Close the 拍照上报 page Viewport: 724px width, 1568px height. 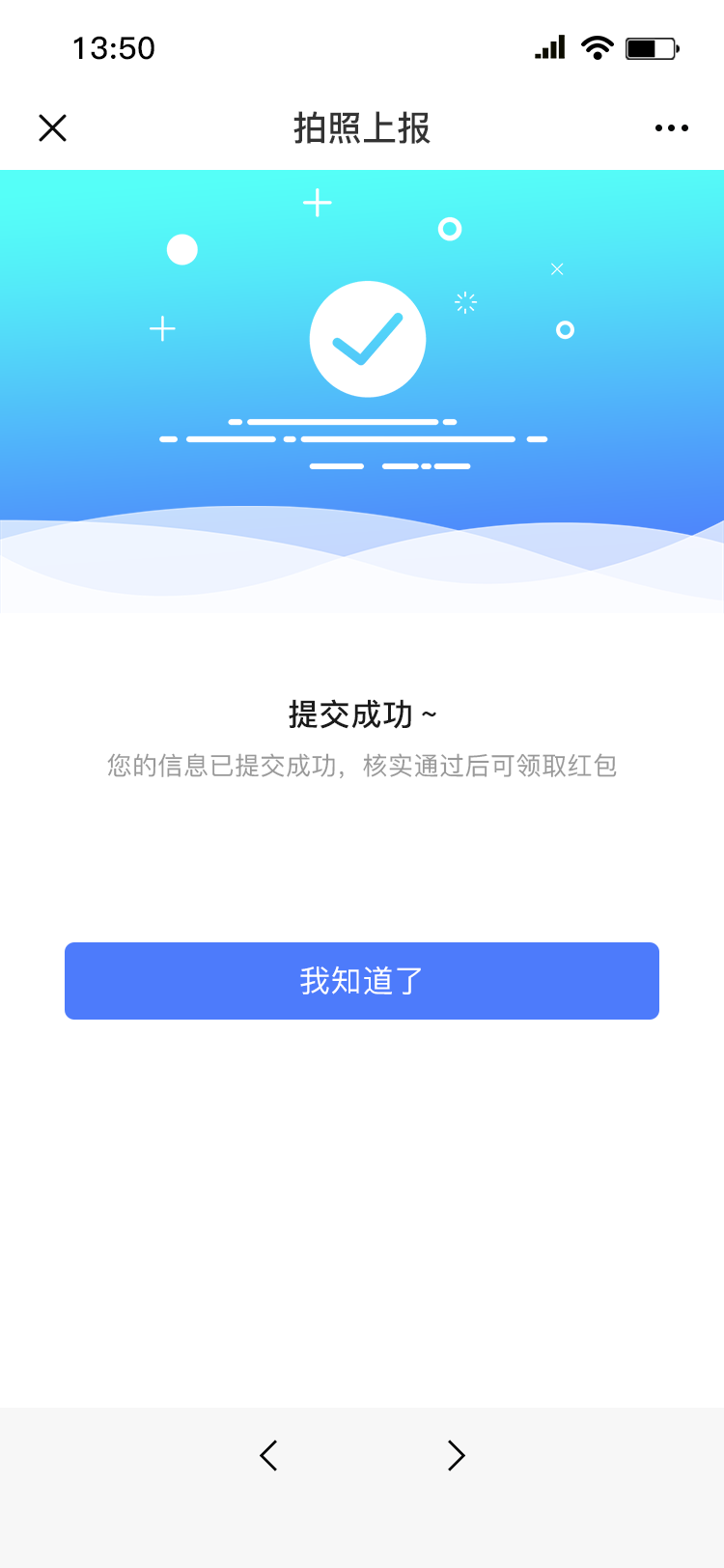coord(52,127)
